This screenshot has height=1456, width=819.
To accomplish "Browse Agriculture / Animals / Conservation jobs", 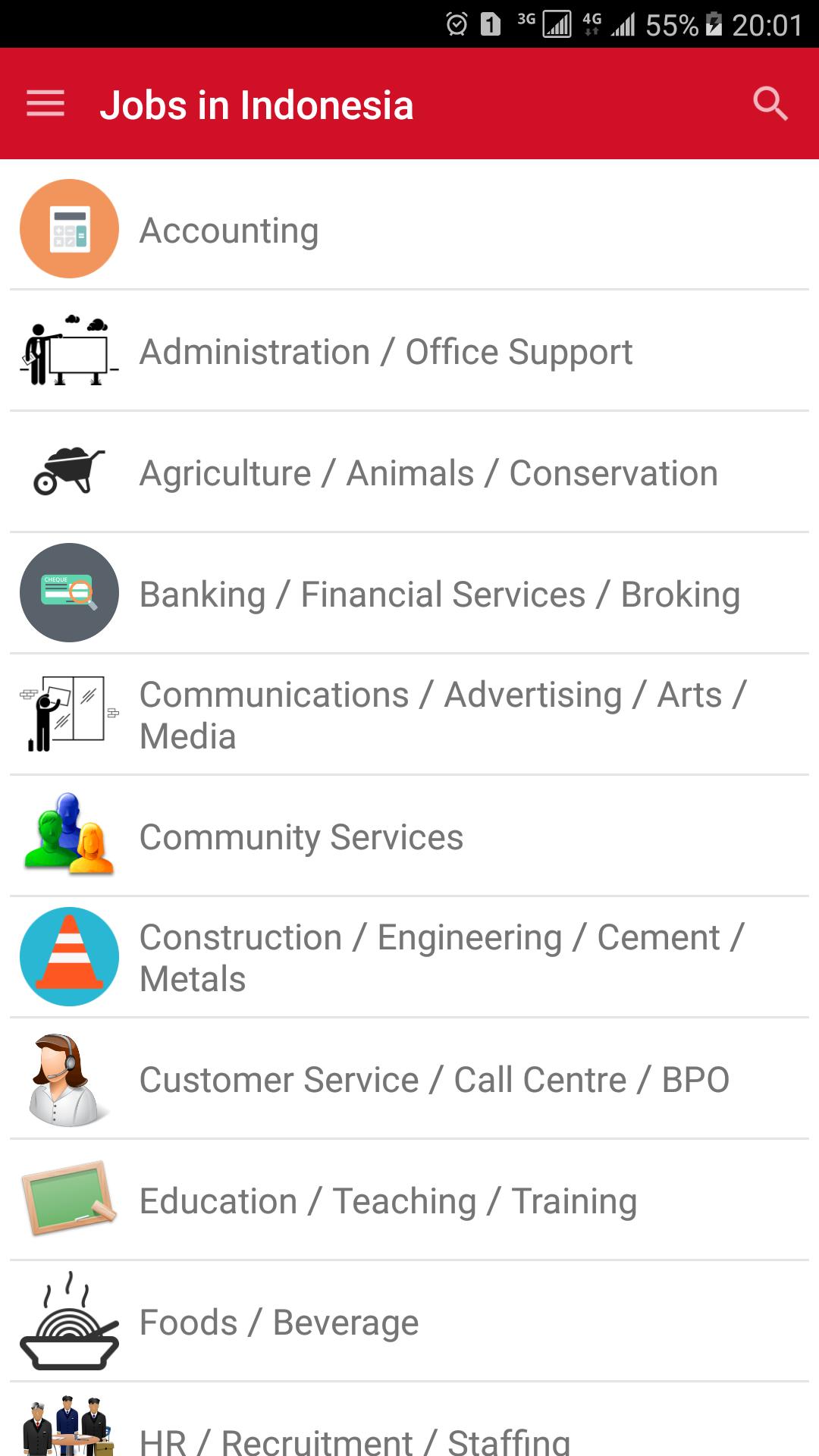I will pos(409,472).
